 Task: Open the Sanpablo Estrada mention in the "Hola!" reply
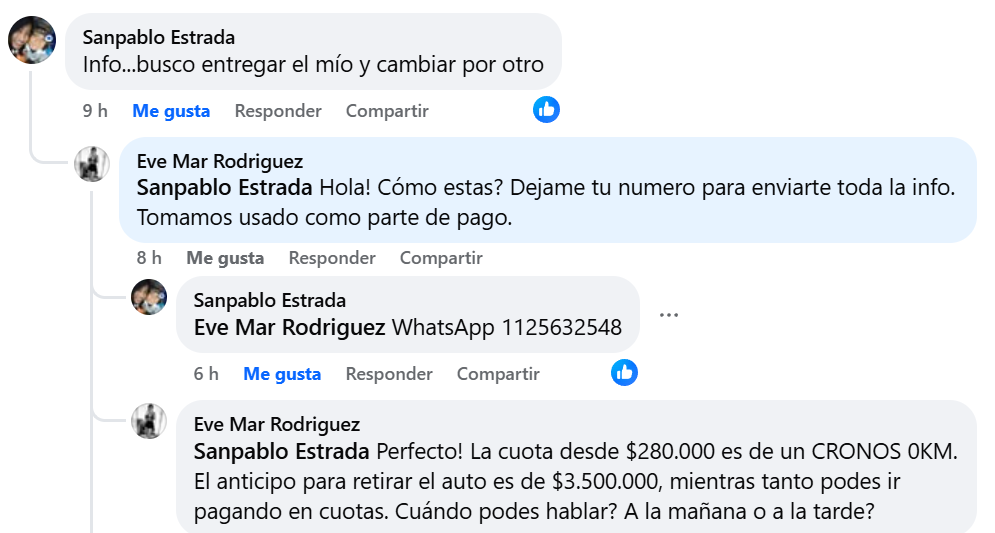[x=225, y=187]
